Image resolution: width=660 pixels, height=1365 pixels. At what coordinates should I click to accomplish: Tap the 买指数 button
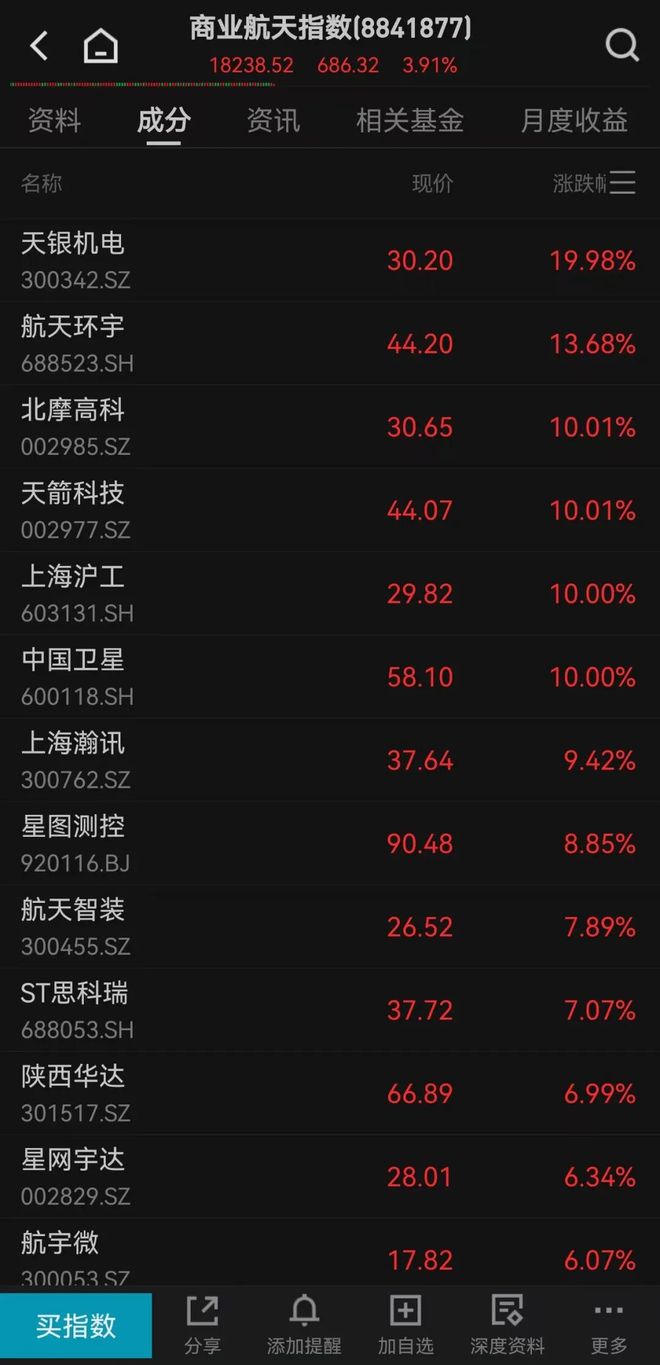click(76, 1326)
